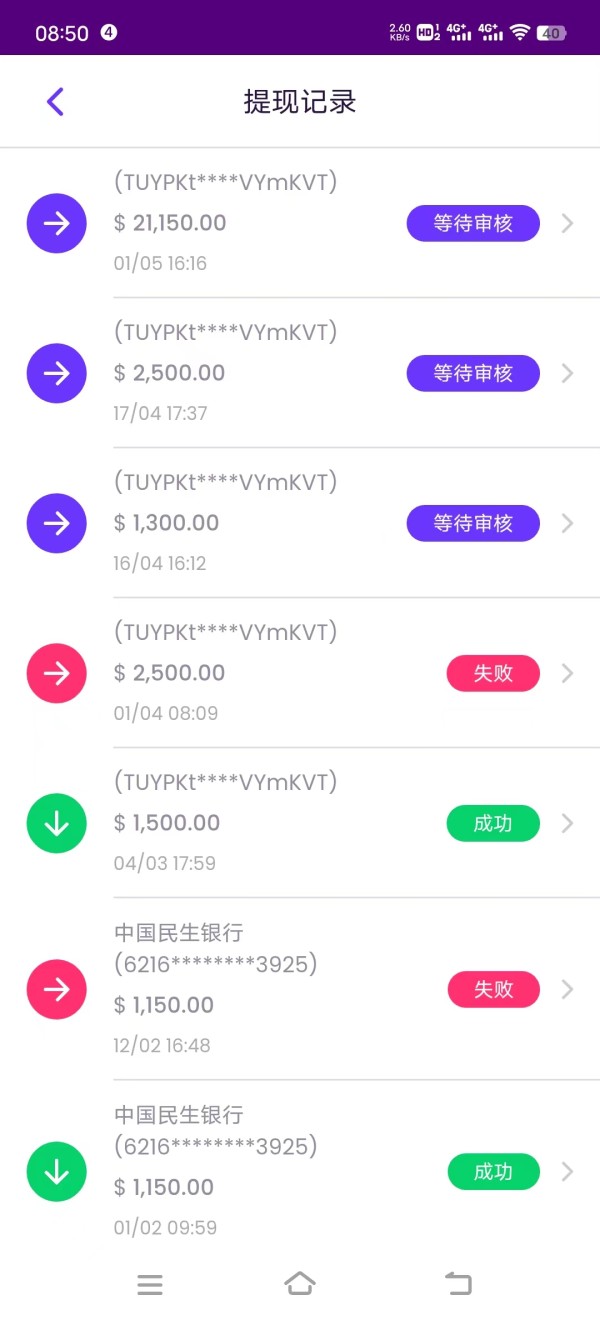View the failed $2,500.00 withdrawal from 01/04
This screenshot has height=1320, width=600.
[x=300, y=673]
